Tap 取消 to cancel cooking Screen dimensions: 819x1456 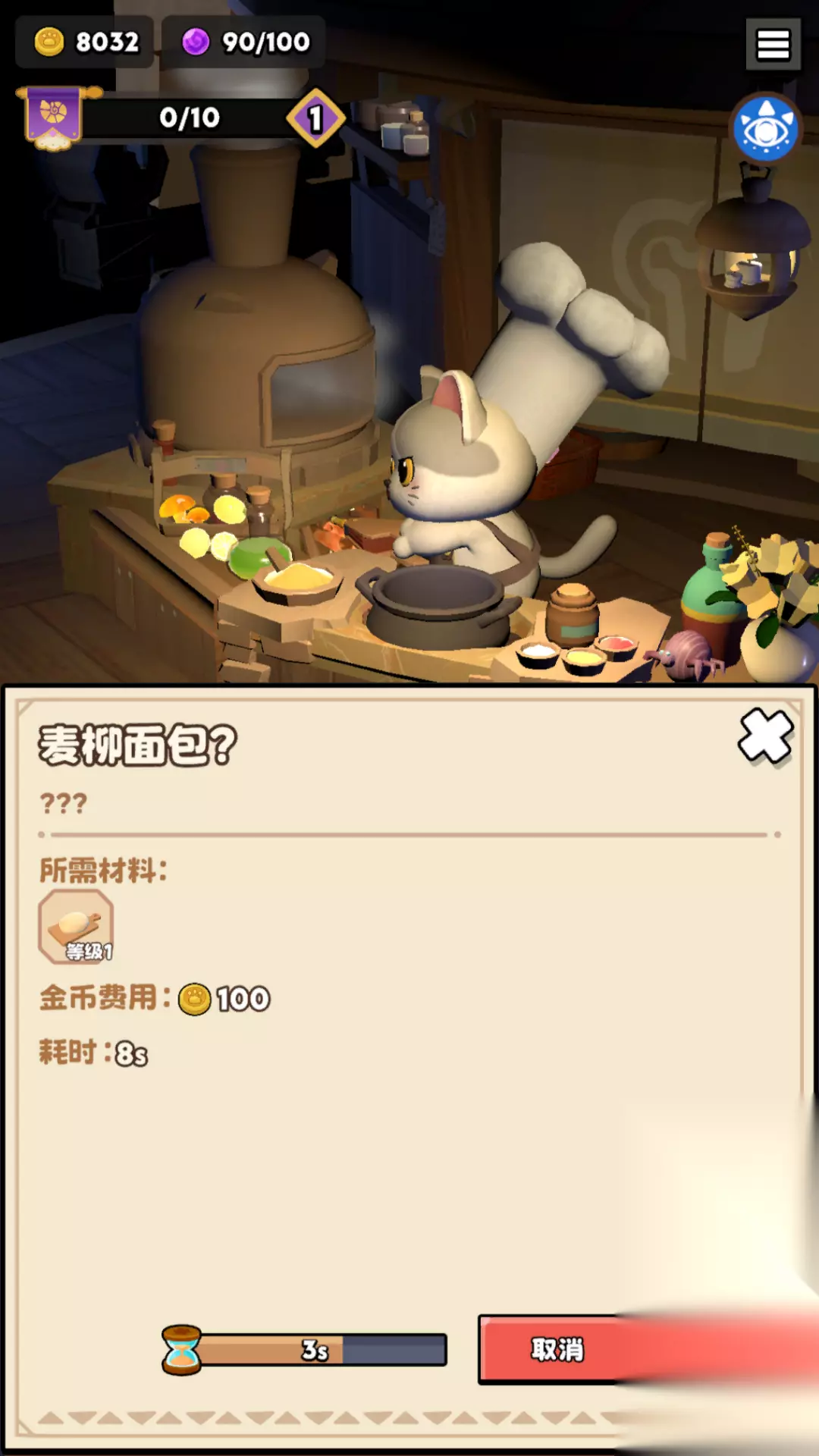(x=557, y=1349)
